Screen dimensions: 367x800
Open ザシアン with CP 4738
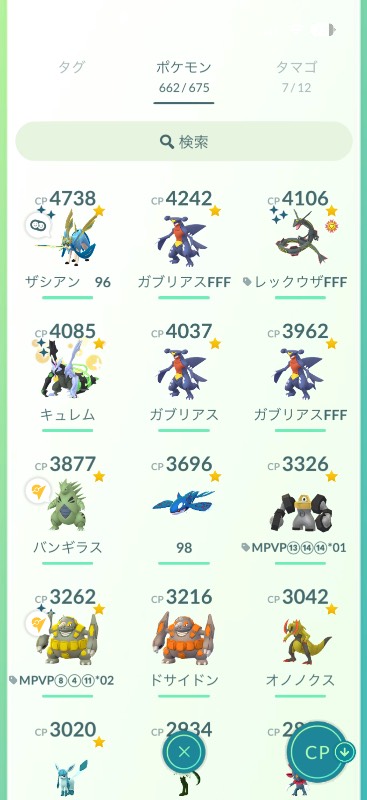pos(68,244)
